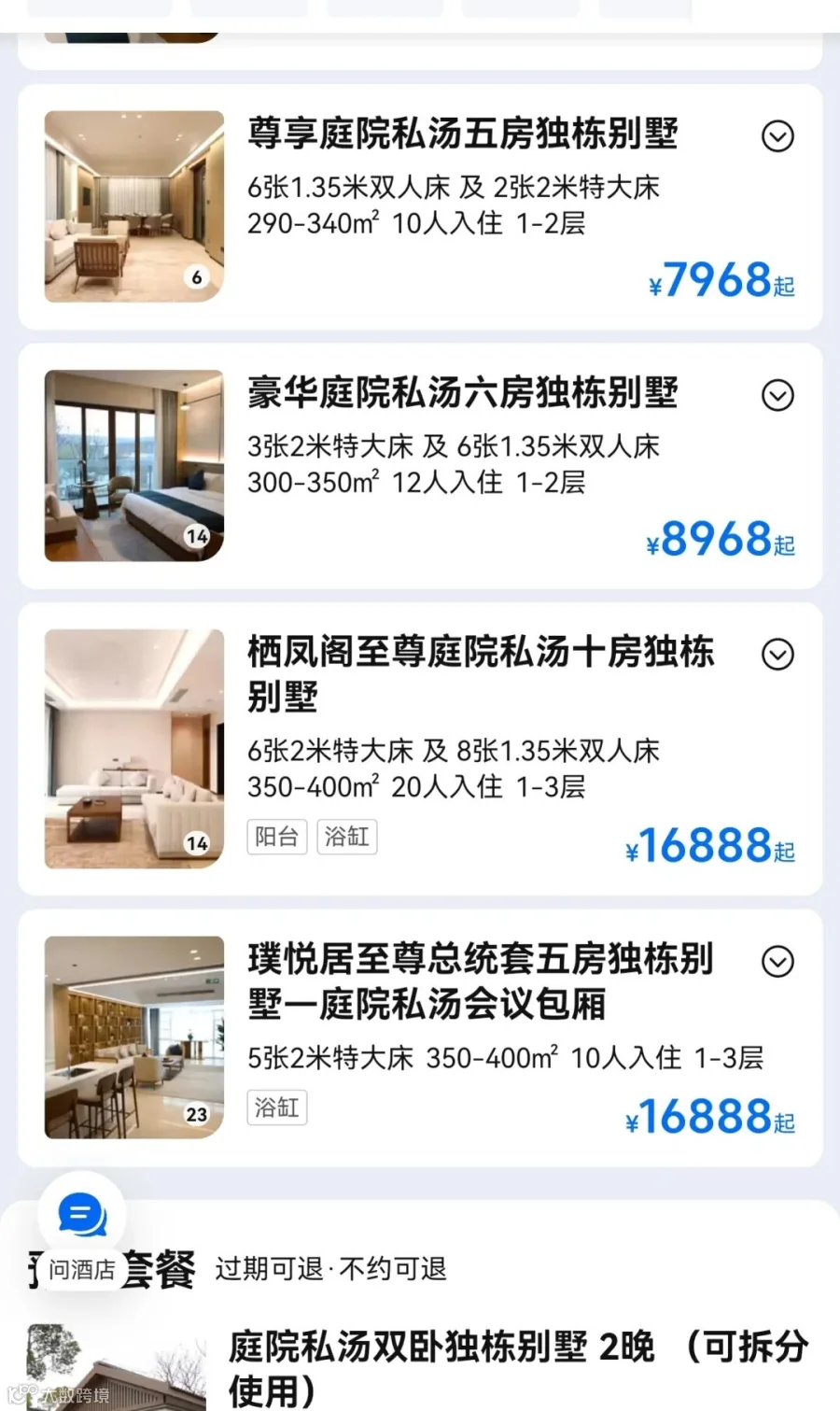View the 14 photos of 豪华庭院私汤六房独栋别墅

[x=134, y=466]
